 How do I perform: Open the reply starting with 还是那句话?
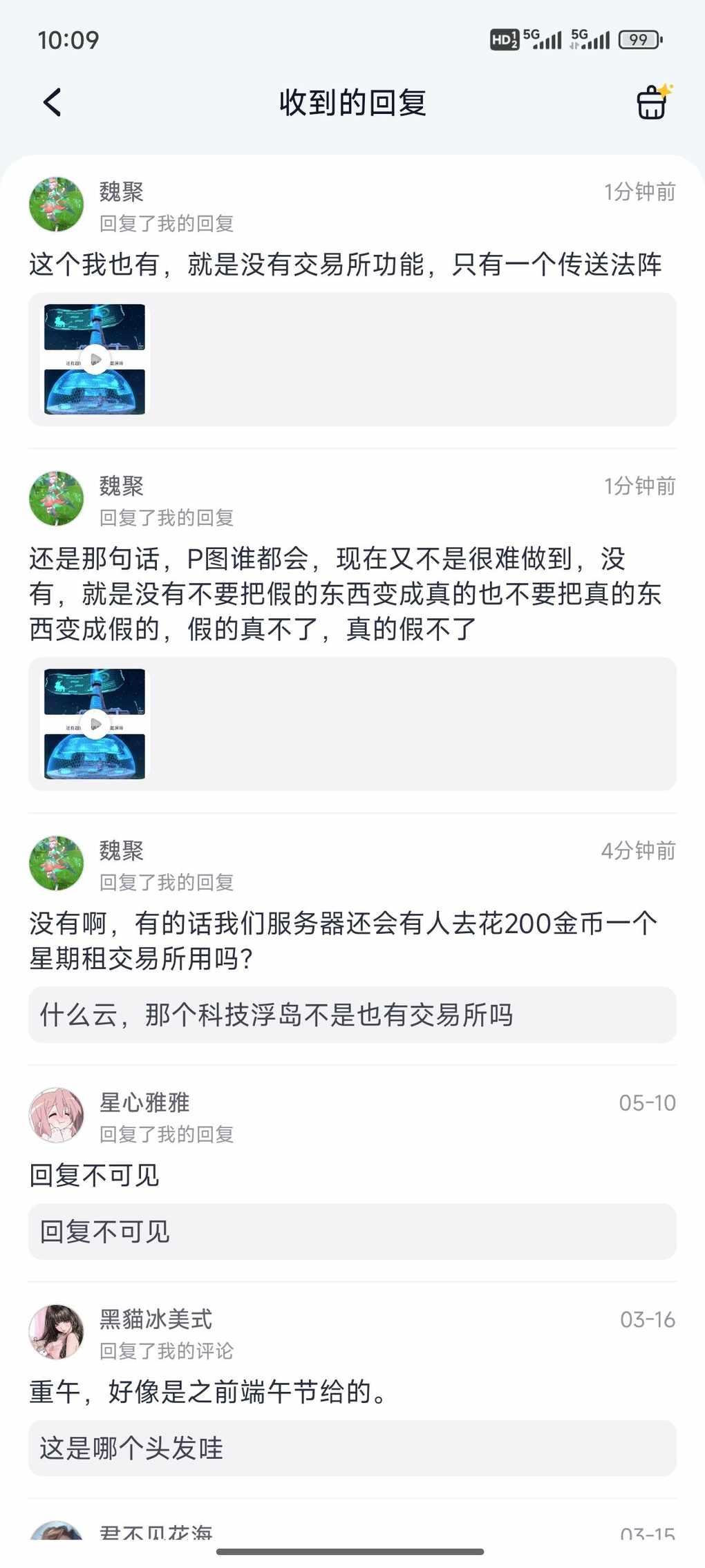click(346, 593)
